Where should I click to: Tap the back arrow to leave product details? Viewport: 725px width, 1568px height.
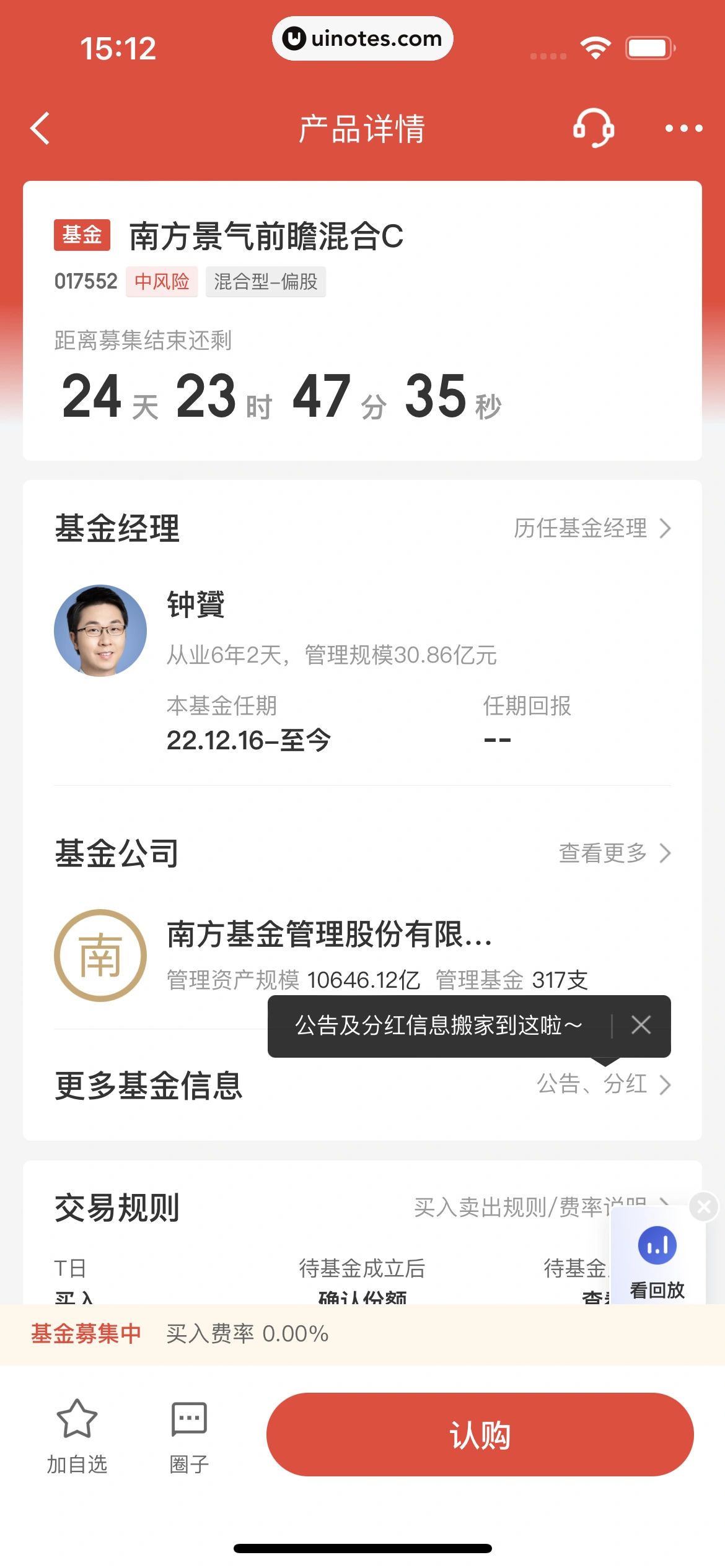(x=40, y=128)
